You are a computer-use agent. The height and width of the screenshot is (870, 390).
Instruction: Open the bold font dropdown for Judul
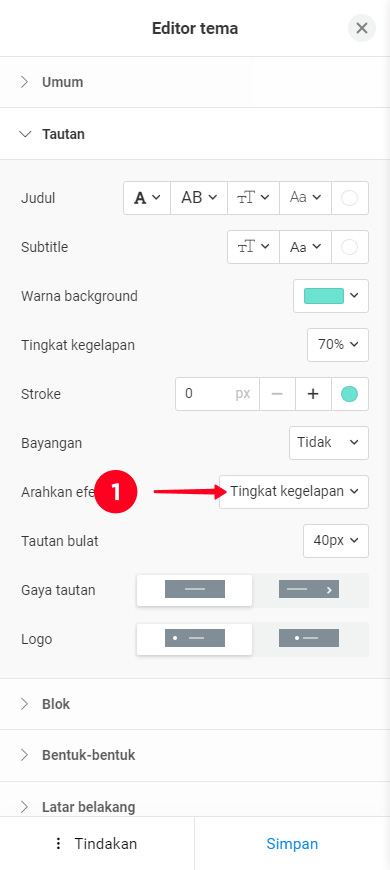[x=147, y=198]
